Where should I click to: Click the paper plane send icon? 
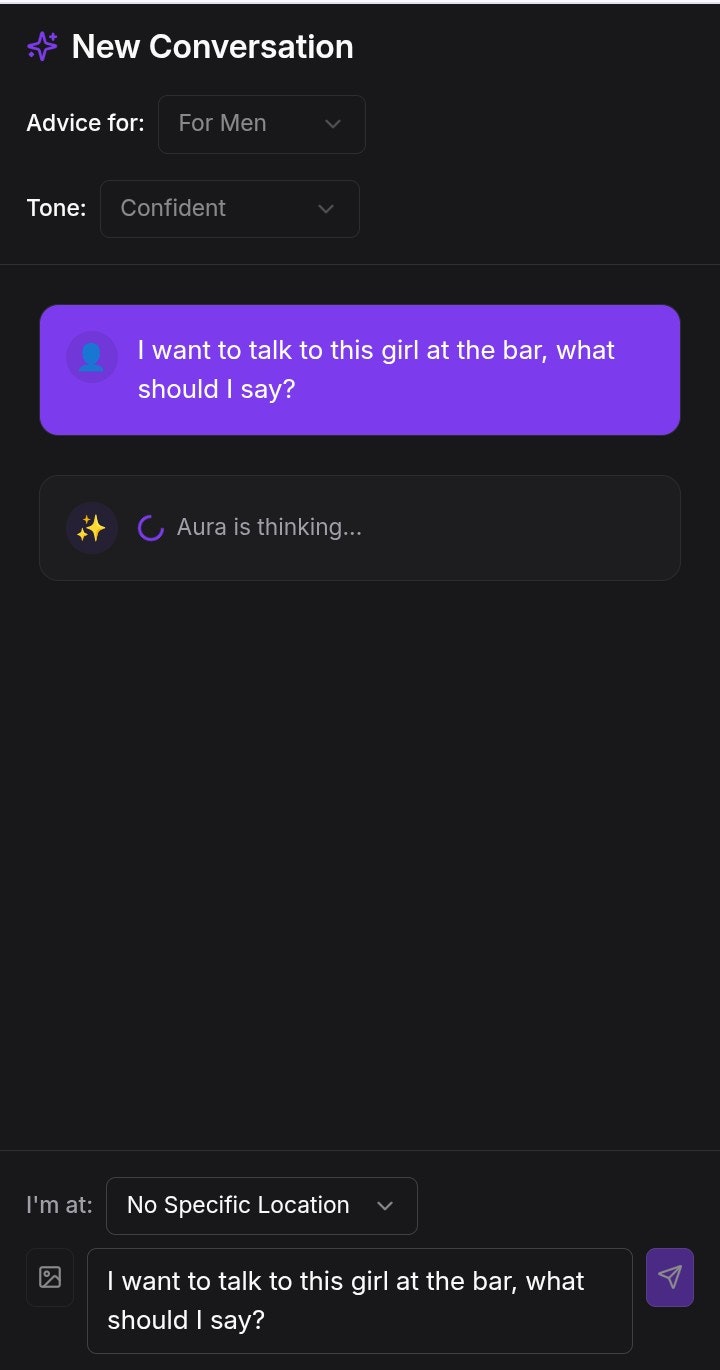click(x=669, y=1277)
